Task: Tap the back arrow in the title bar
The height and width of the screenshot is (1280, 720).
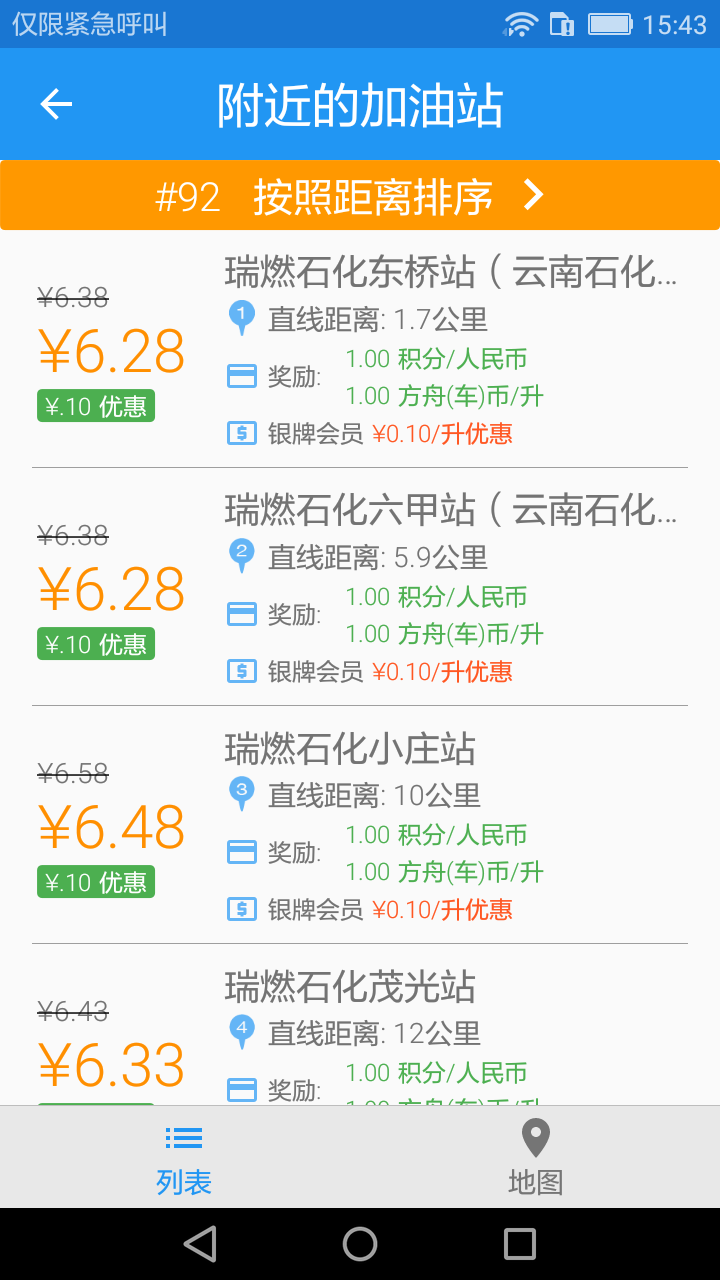Action: click(56, 104)
